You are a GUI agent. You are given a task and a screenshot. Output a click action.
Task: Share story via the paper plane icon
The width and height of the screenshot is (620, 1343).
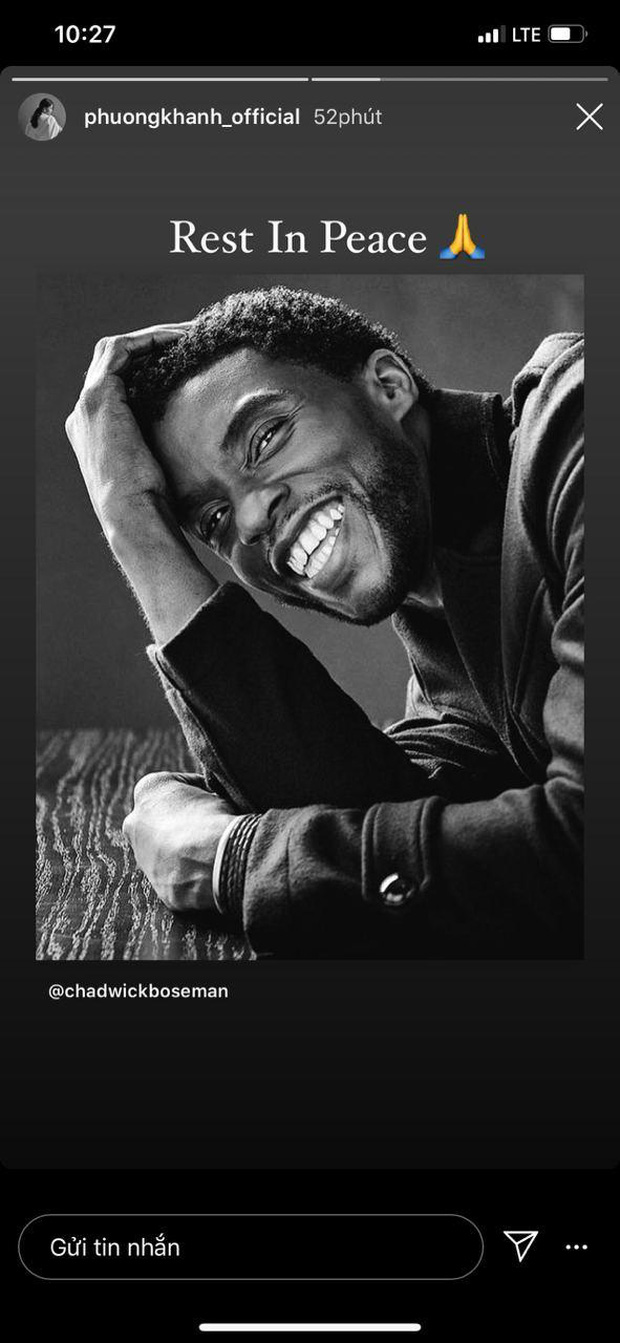[521, 1246]
